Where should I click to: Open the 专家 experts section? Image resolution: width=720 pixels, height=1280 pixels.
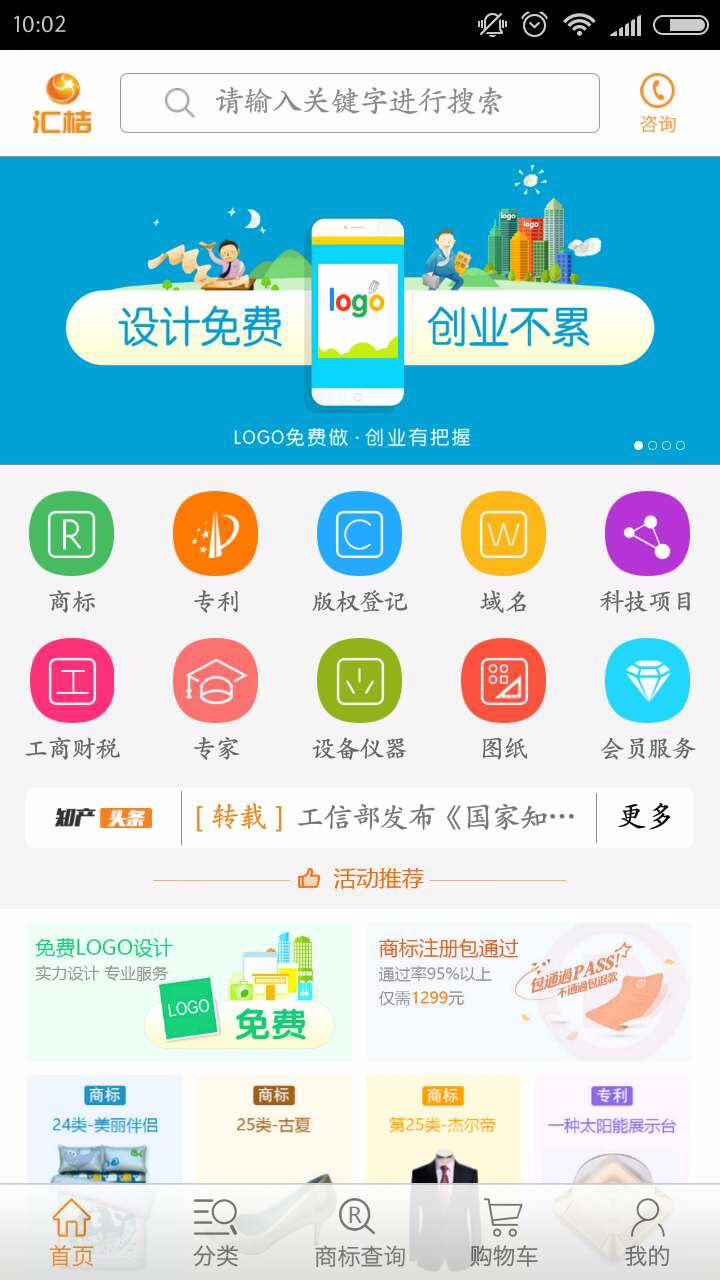pyautogui.click(x=216, y=699)
